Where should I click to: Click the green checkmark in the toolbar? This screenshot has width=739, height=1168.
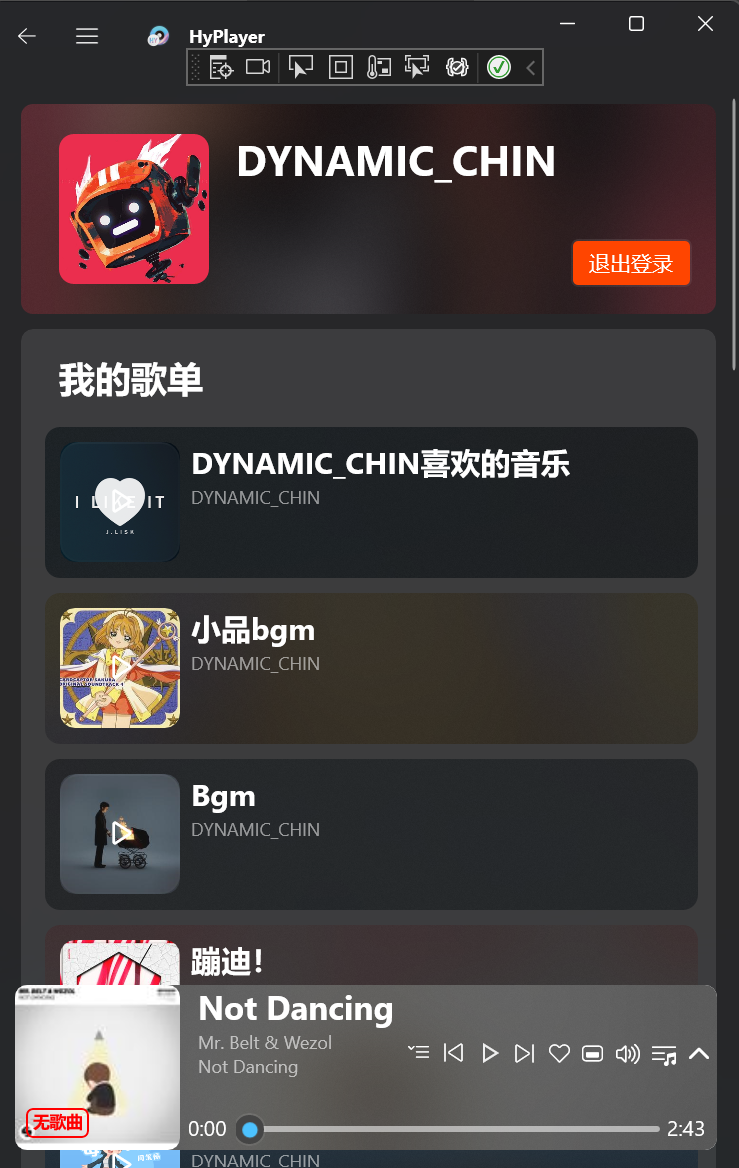point(499,67)
